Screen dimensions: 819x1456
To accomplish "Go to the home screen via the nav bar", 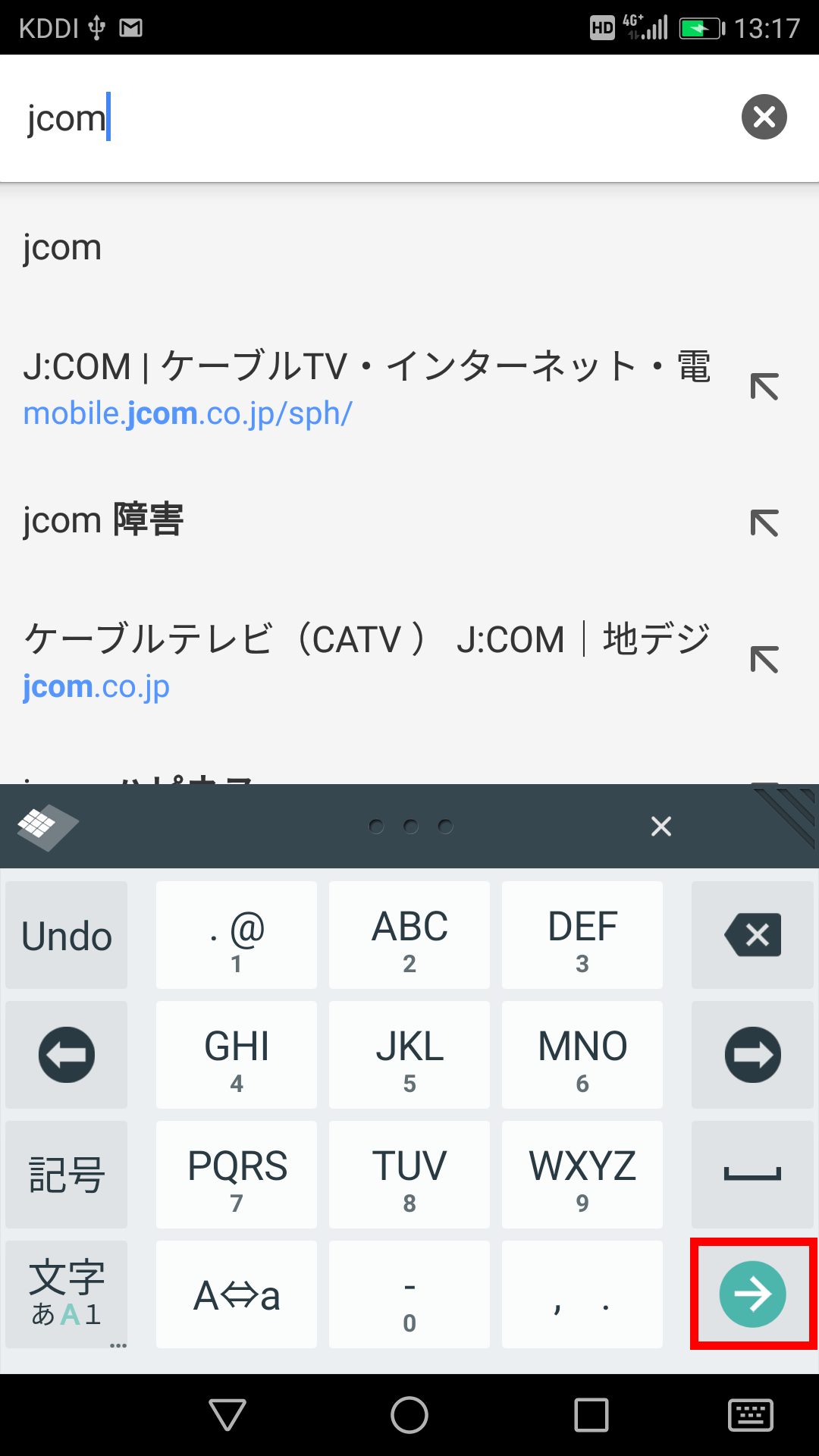I will (409, 1415).
